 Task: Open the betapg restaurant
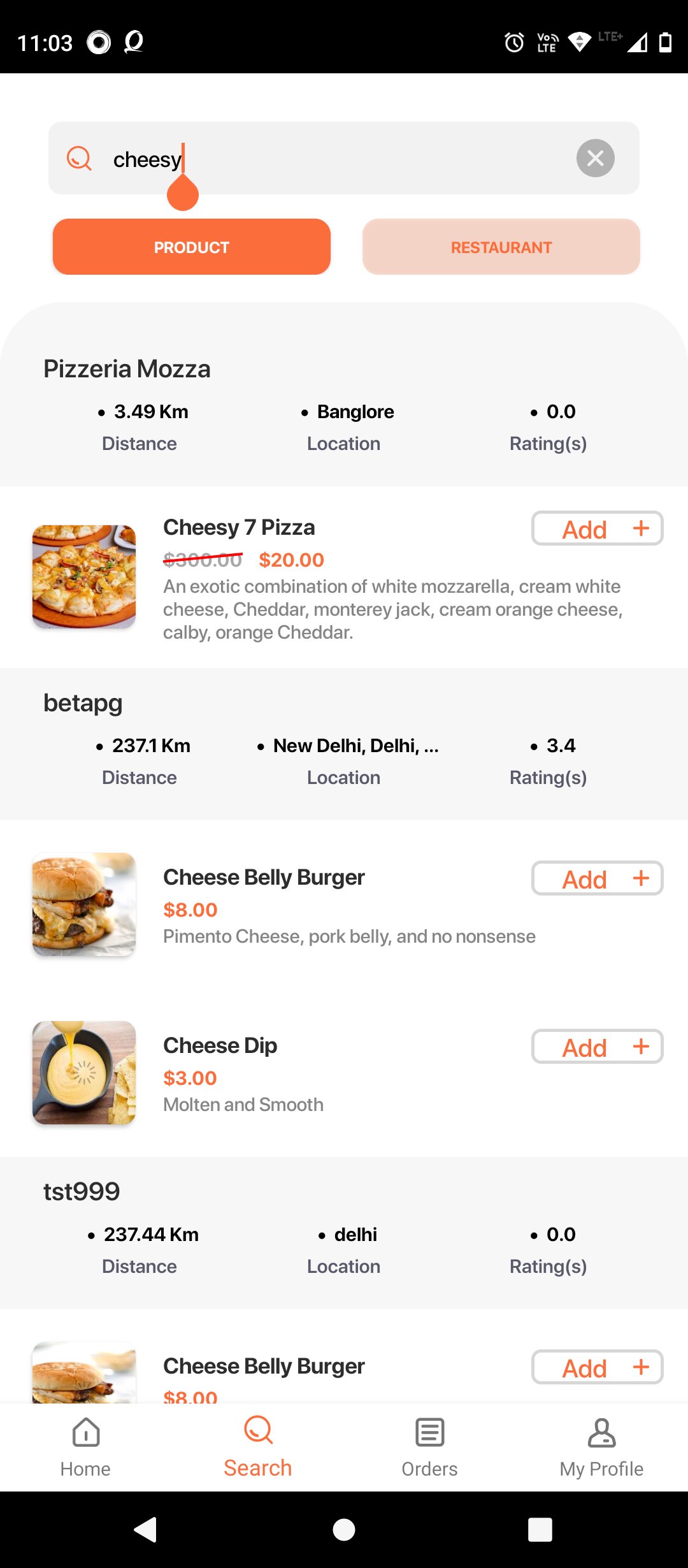(83, 703)
